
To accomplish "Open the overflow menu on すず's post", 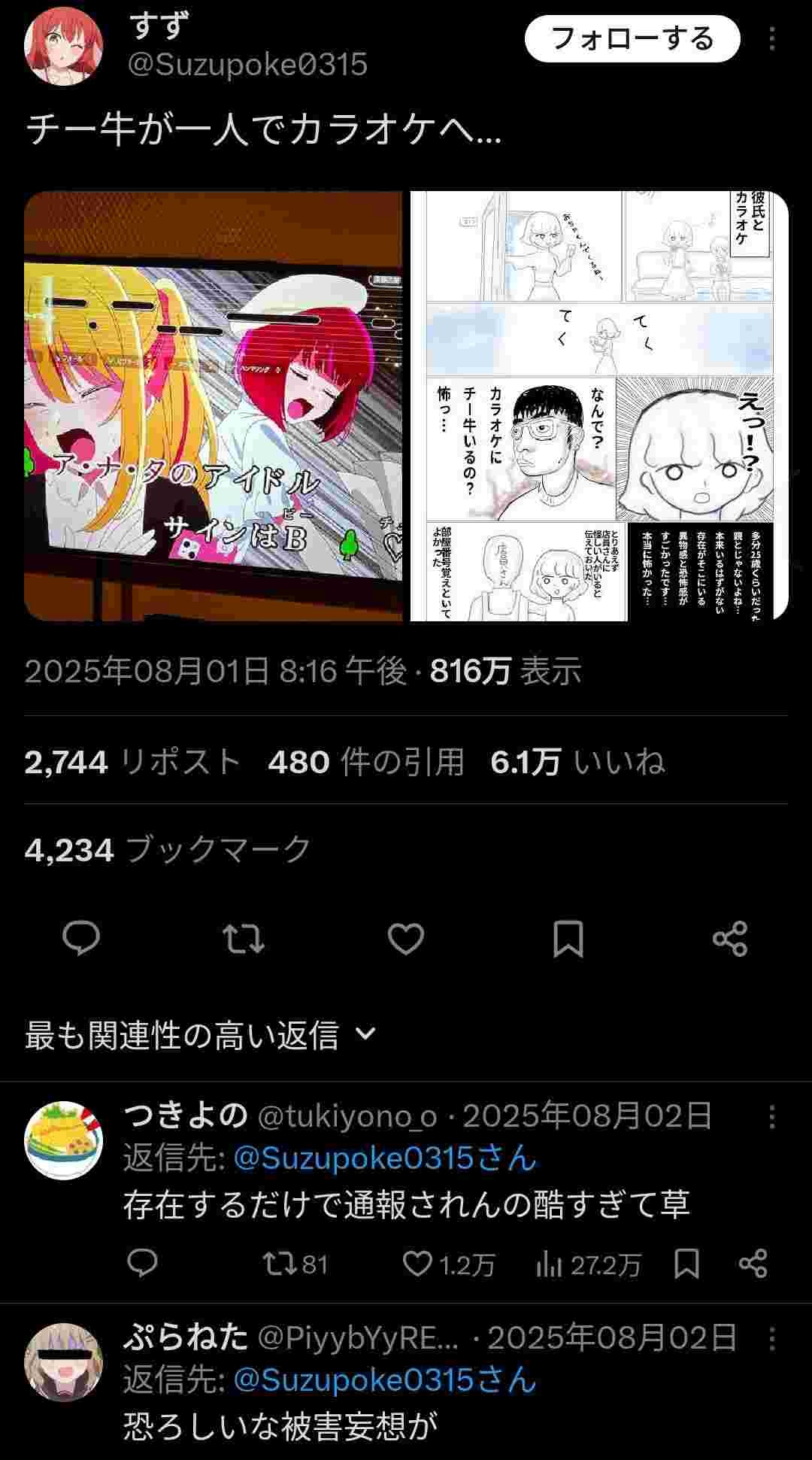I will point(771,39).
